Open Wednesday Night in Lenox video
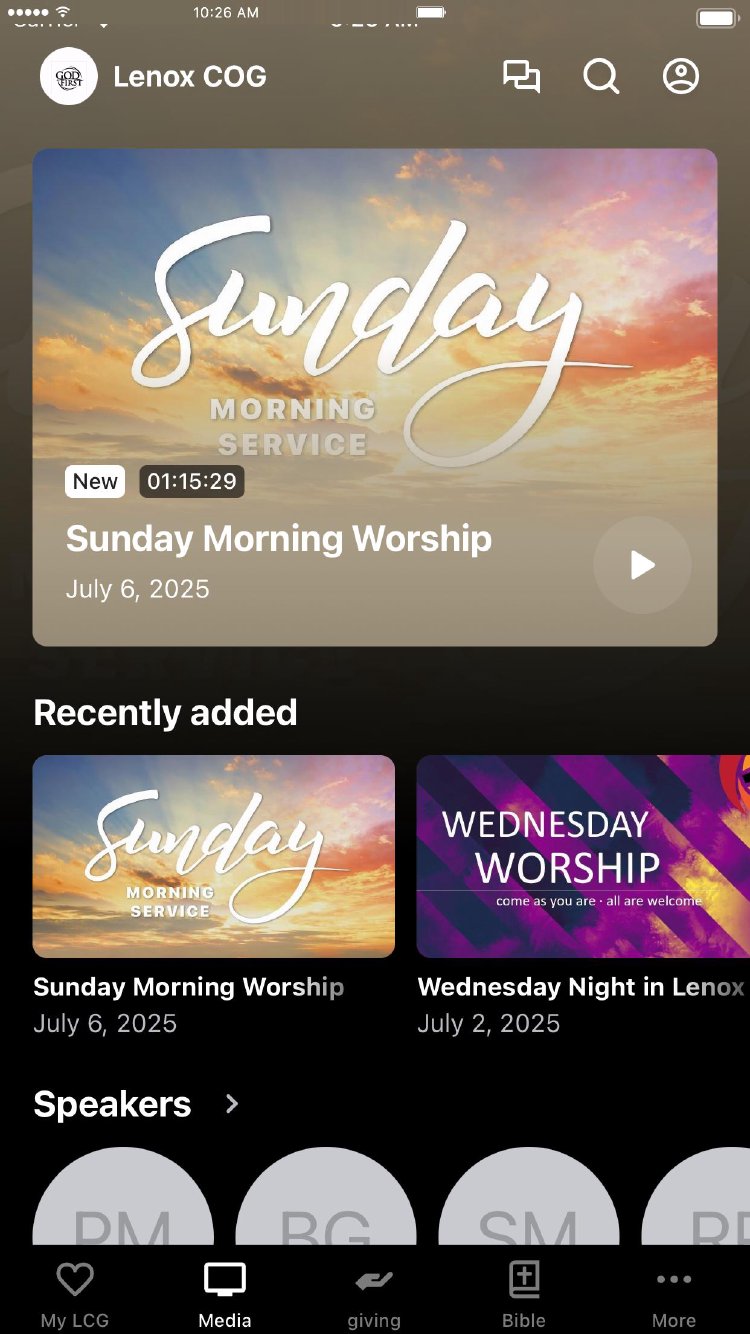750x1334 pixels. [582, 856]
